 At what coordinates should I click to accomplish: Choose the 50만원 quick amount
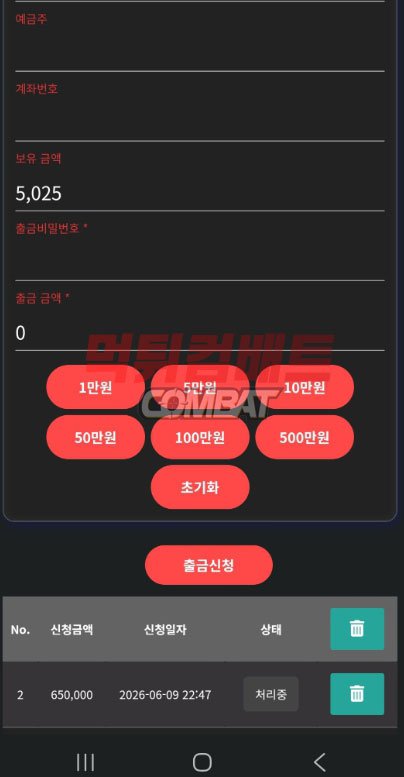tap(96, 437)
